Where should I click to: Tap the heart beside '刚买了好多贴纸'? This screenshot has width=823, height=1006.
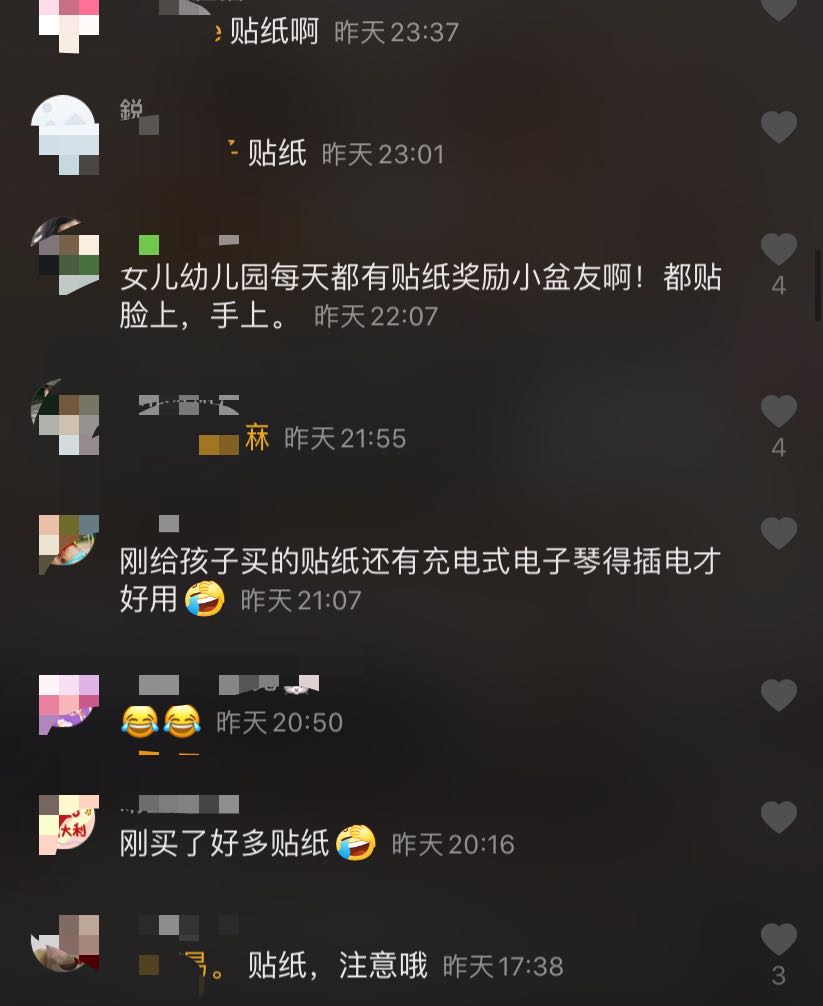(x=779, y=815)
